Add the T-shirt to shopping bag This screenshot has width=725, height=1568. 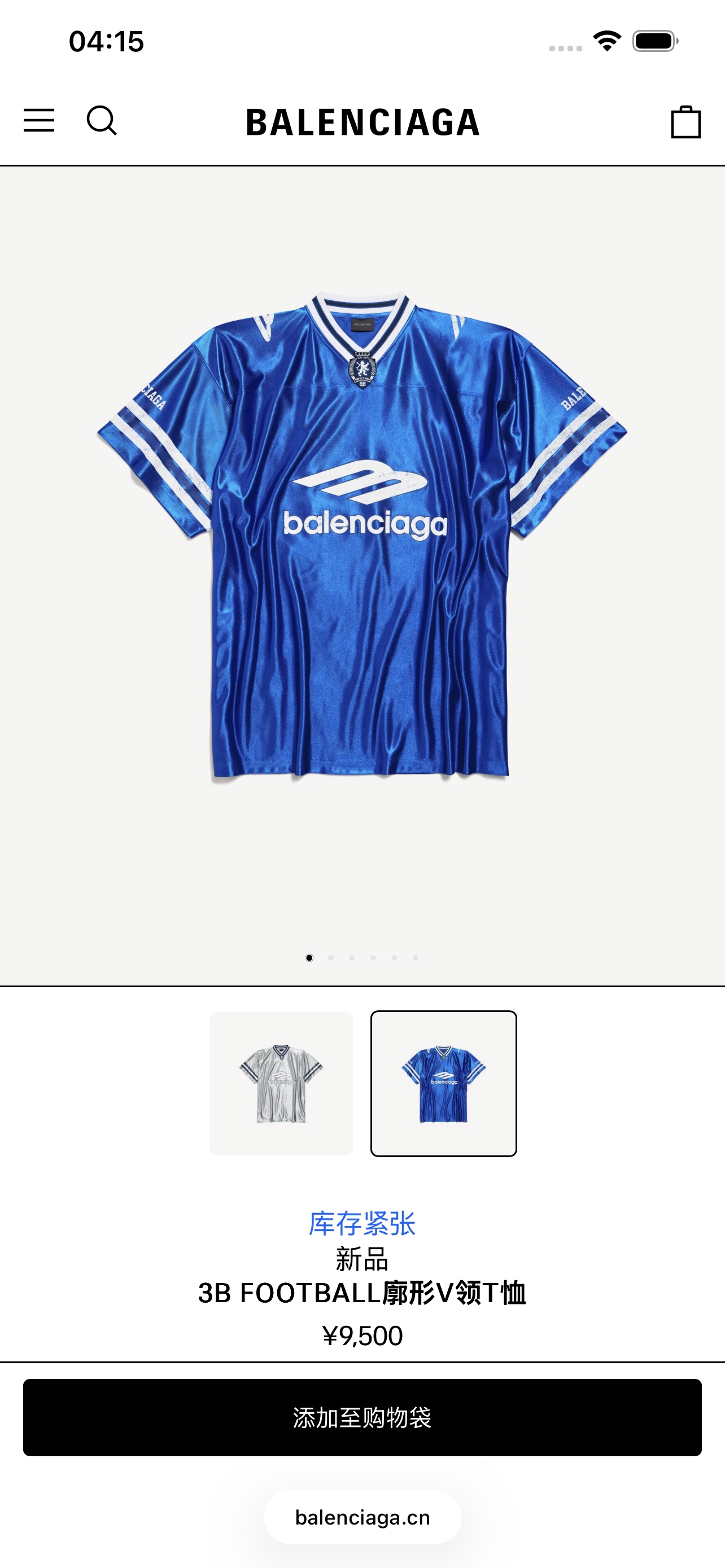362,1418
